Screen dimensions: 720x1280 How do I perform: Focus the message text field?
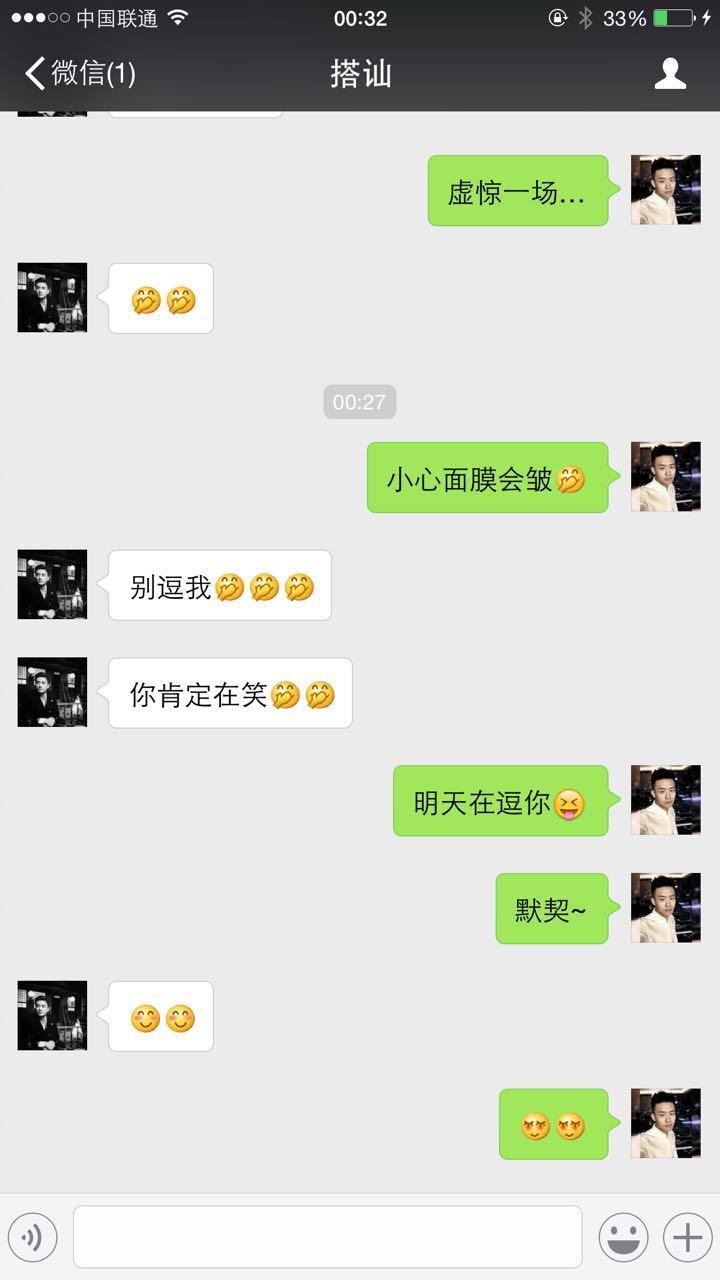coord(327,1237)
